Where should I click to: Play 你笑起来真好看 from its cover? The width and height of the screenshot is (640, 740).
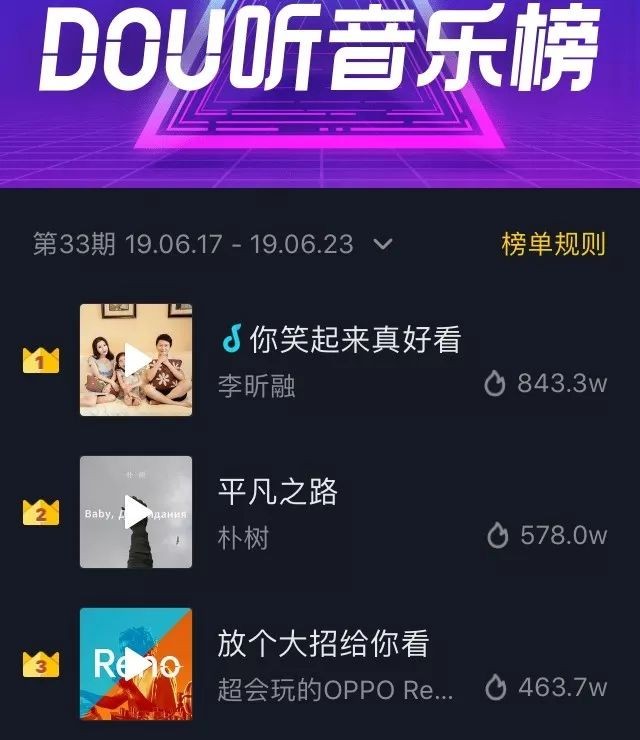(136, 360)
